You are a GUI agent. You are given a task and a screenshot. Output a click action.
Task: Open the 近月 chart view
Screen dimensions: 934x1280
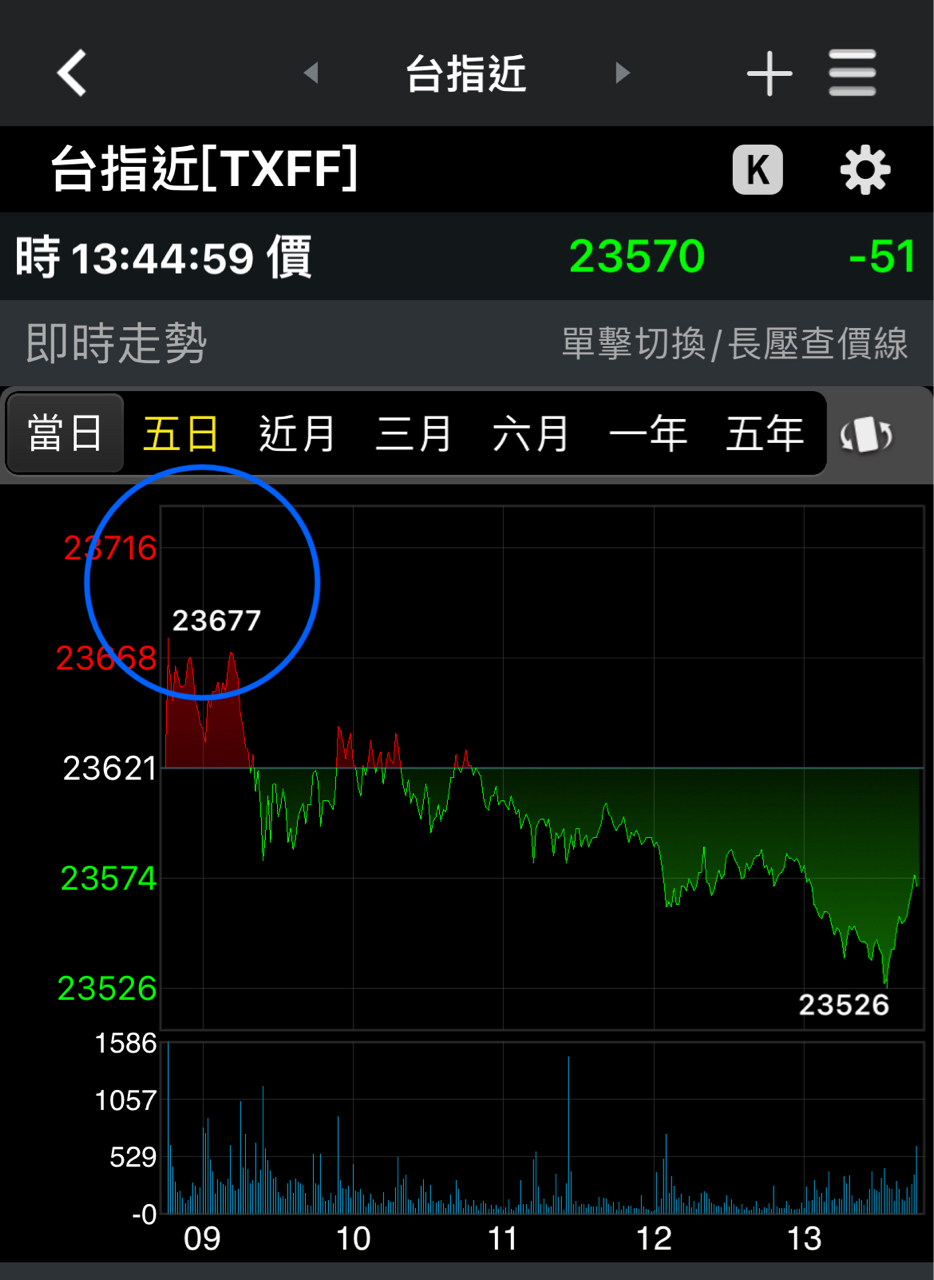[x=297, y=434]
